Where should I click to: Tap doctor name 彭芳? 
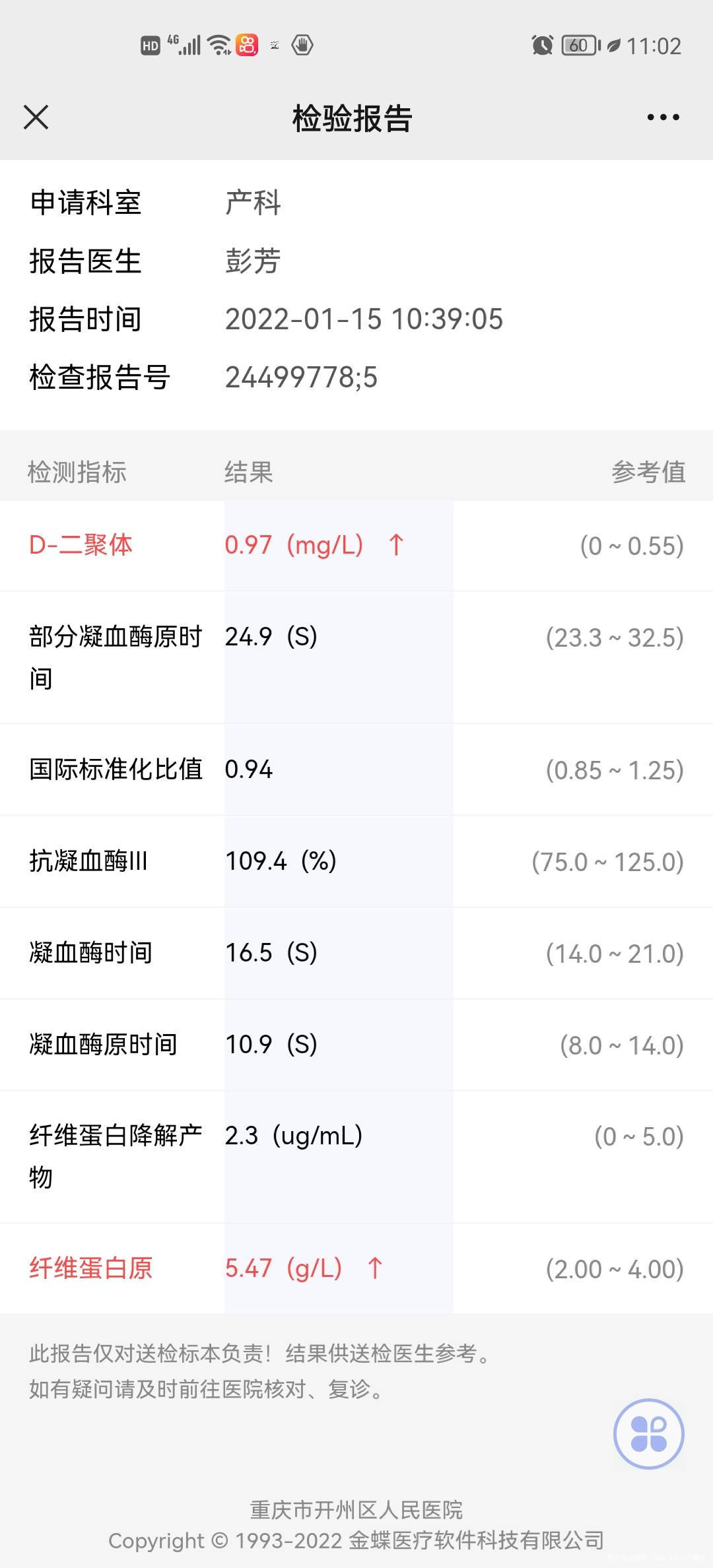(250, 263)
